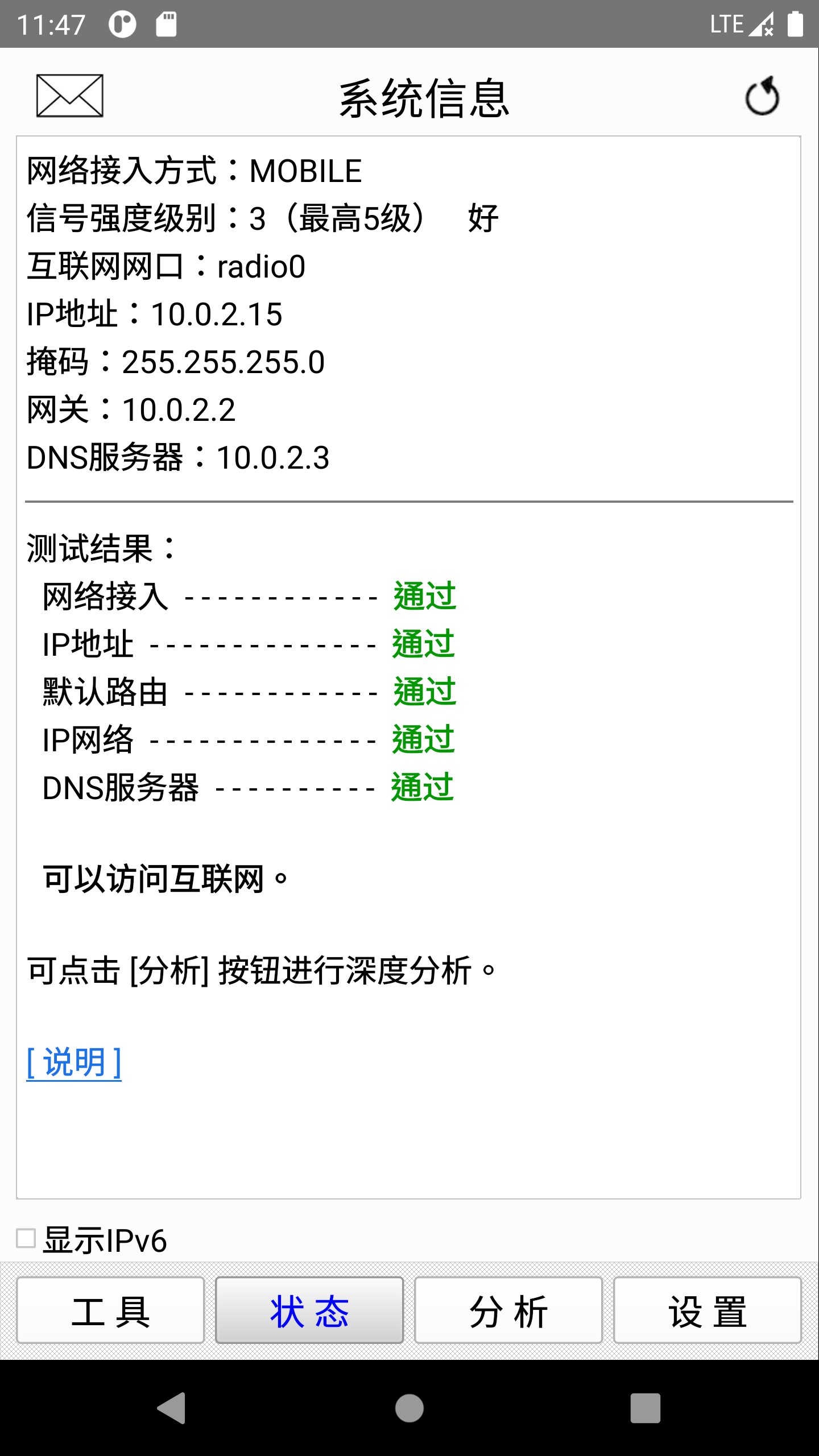819x1456 pixels.
Task: Tap the system back button
Action: [x=172, y=1408]
